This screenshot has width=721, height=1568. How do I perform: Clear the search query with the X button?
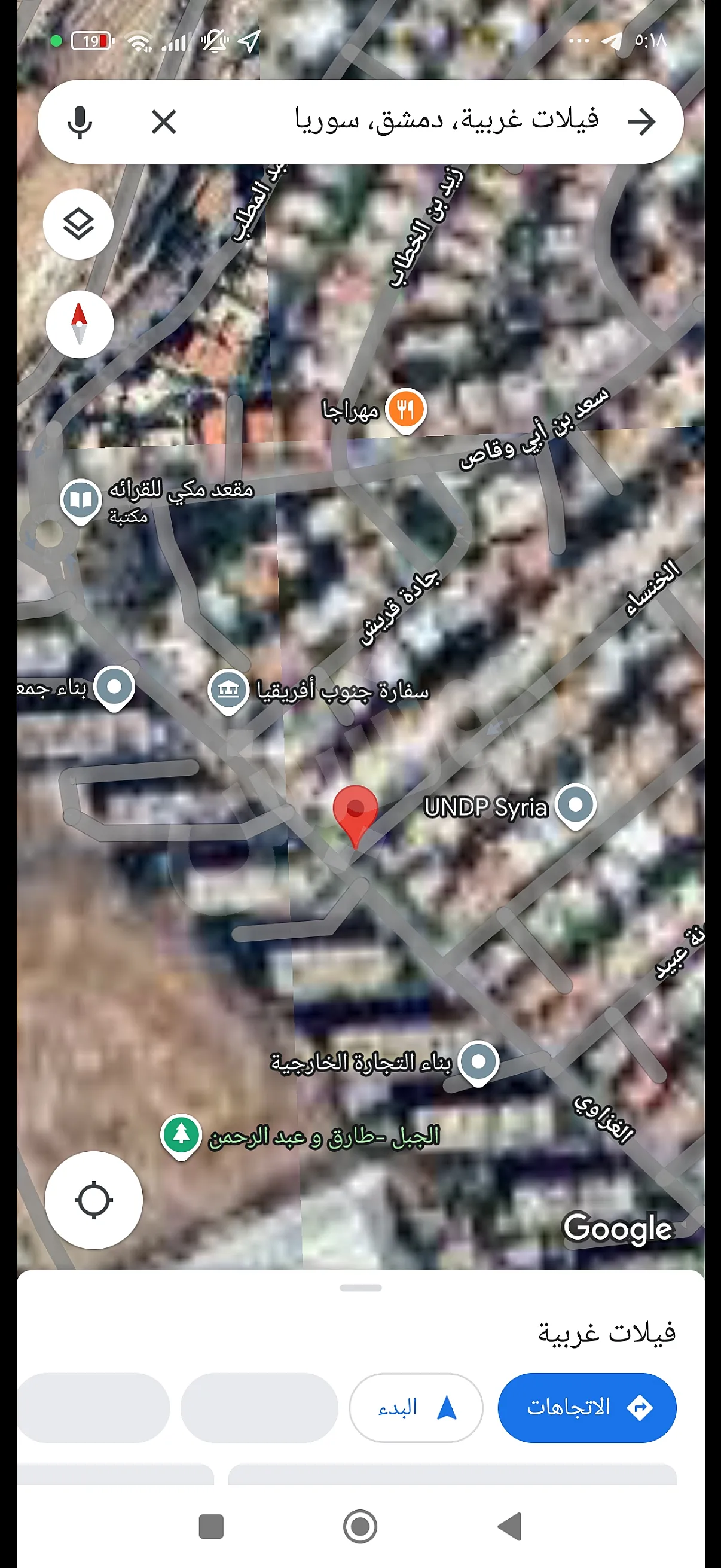163,122
